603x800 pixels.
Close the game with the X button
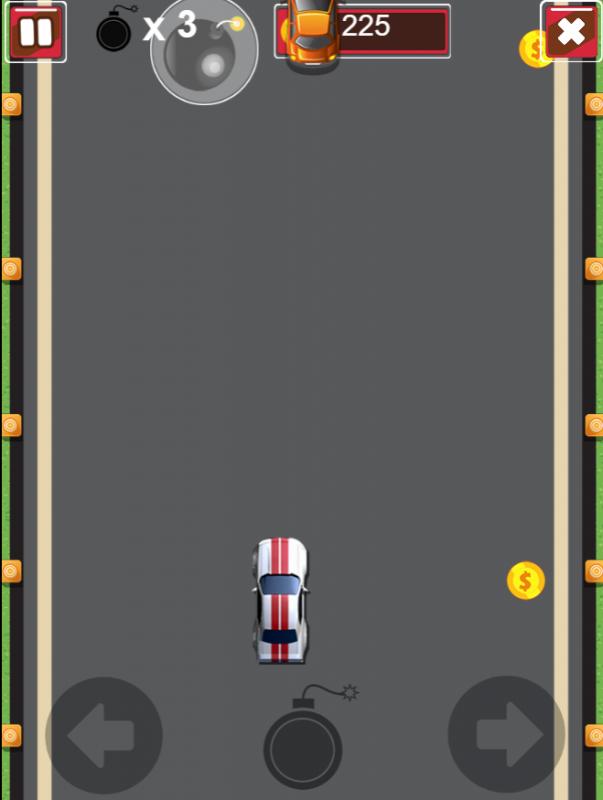pos(571,32)
